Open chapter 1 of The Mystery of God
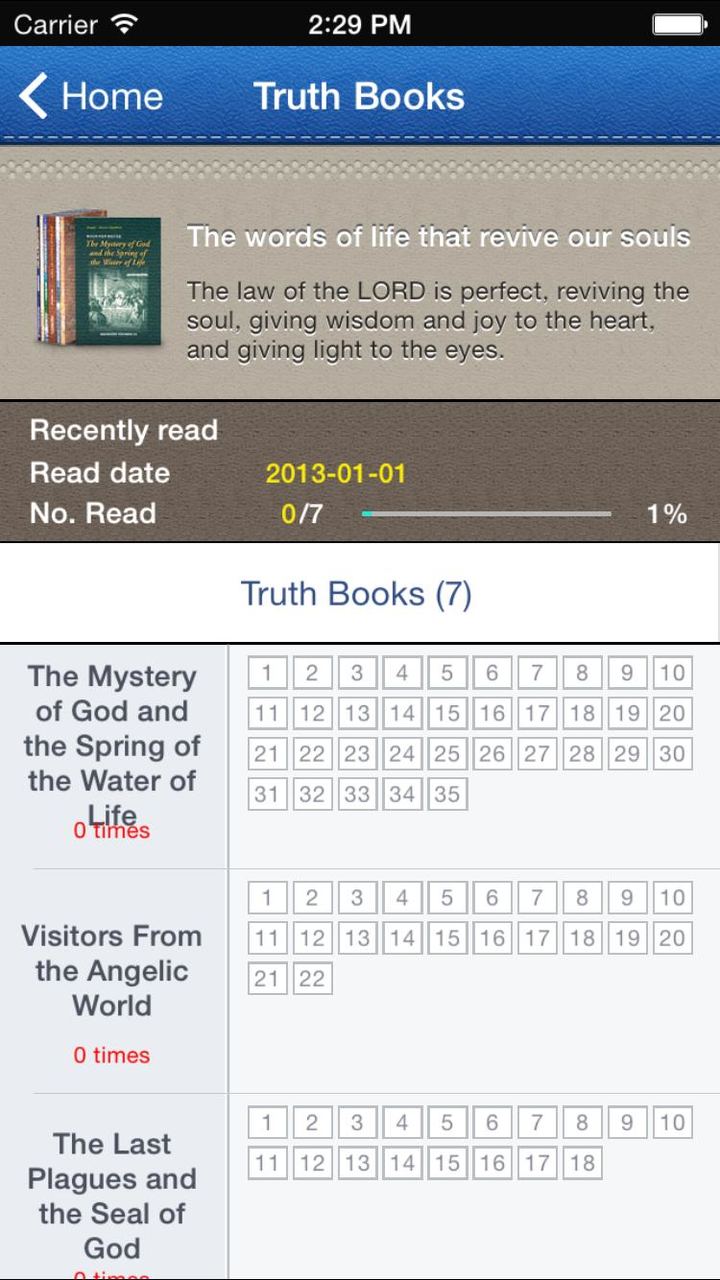720x1280 pixels. [266, 673]
